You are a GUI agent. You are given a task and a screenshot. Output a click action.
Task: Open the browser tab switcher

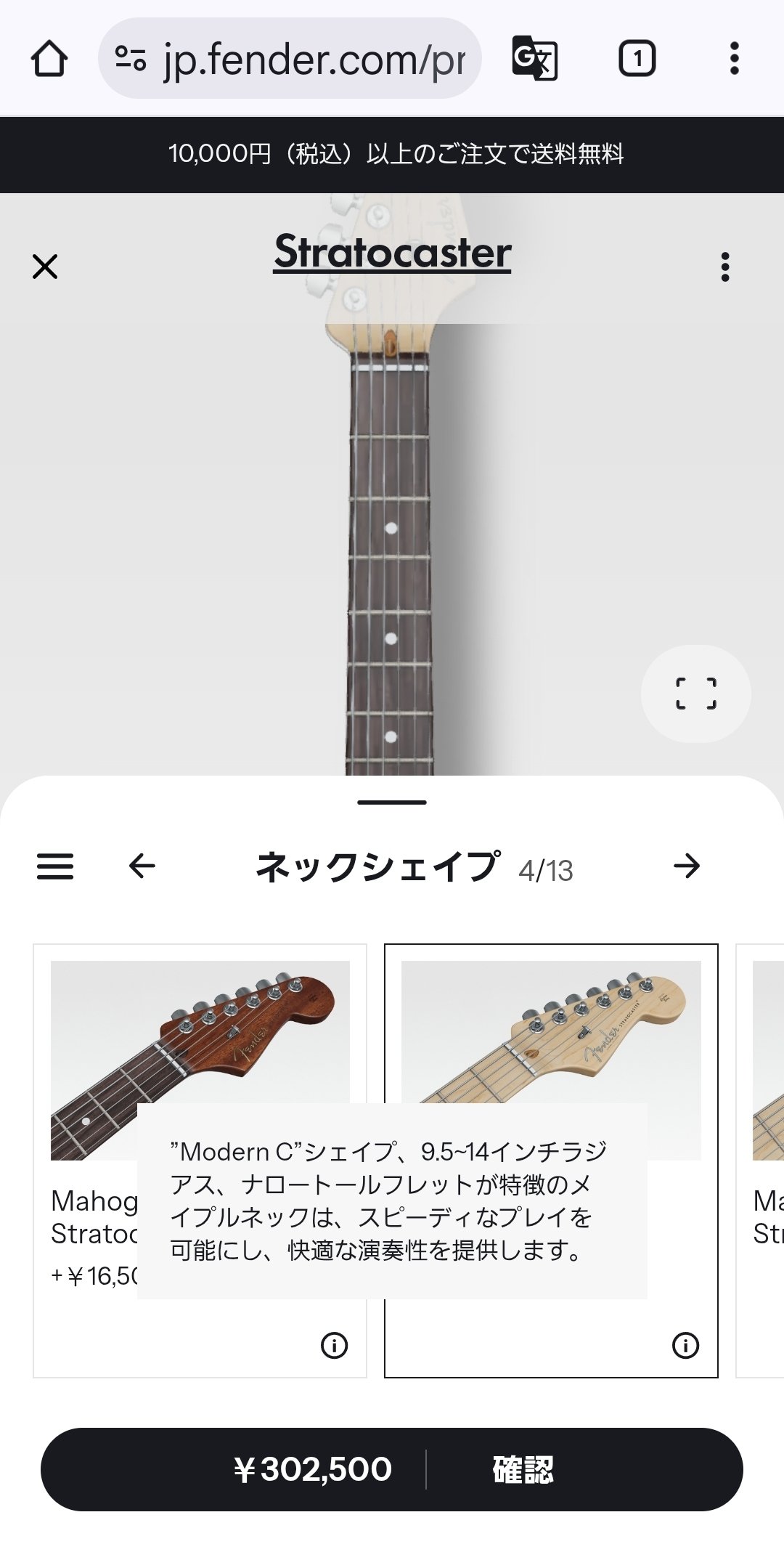tap(637, 58)
